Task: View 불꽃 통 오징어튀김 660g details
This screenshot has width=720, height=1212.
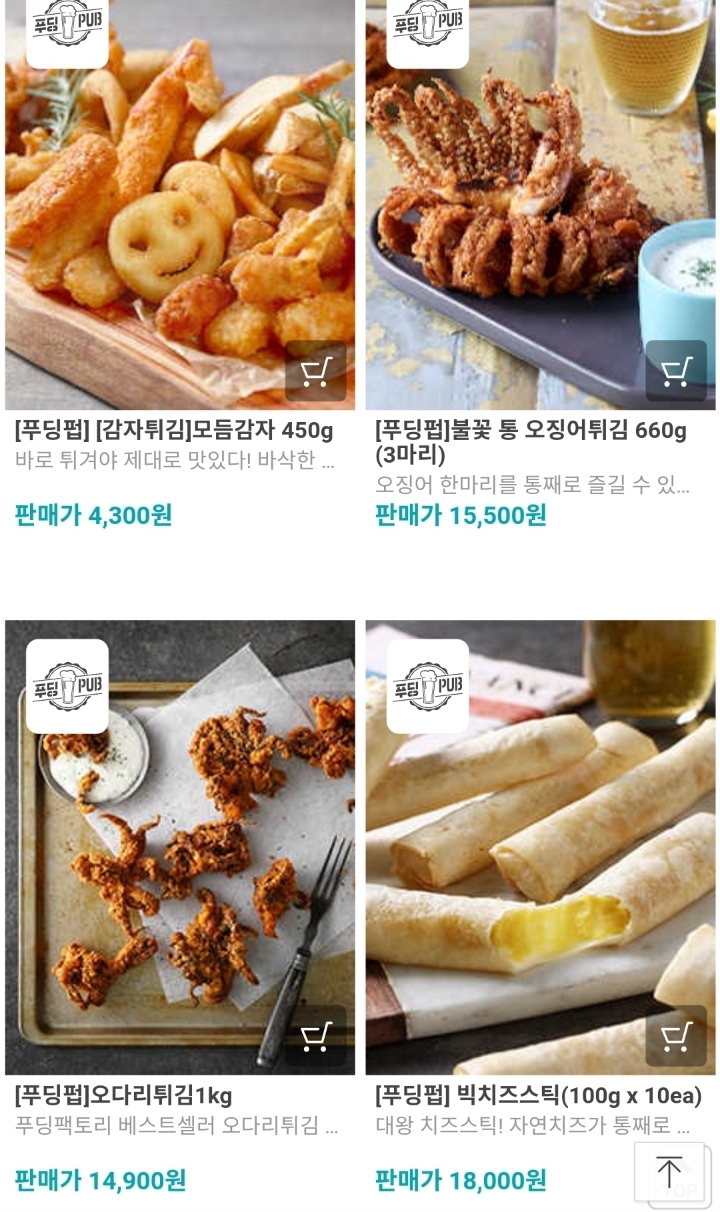Action: point(530,431)
